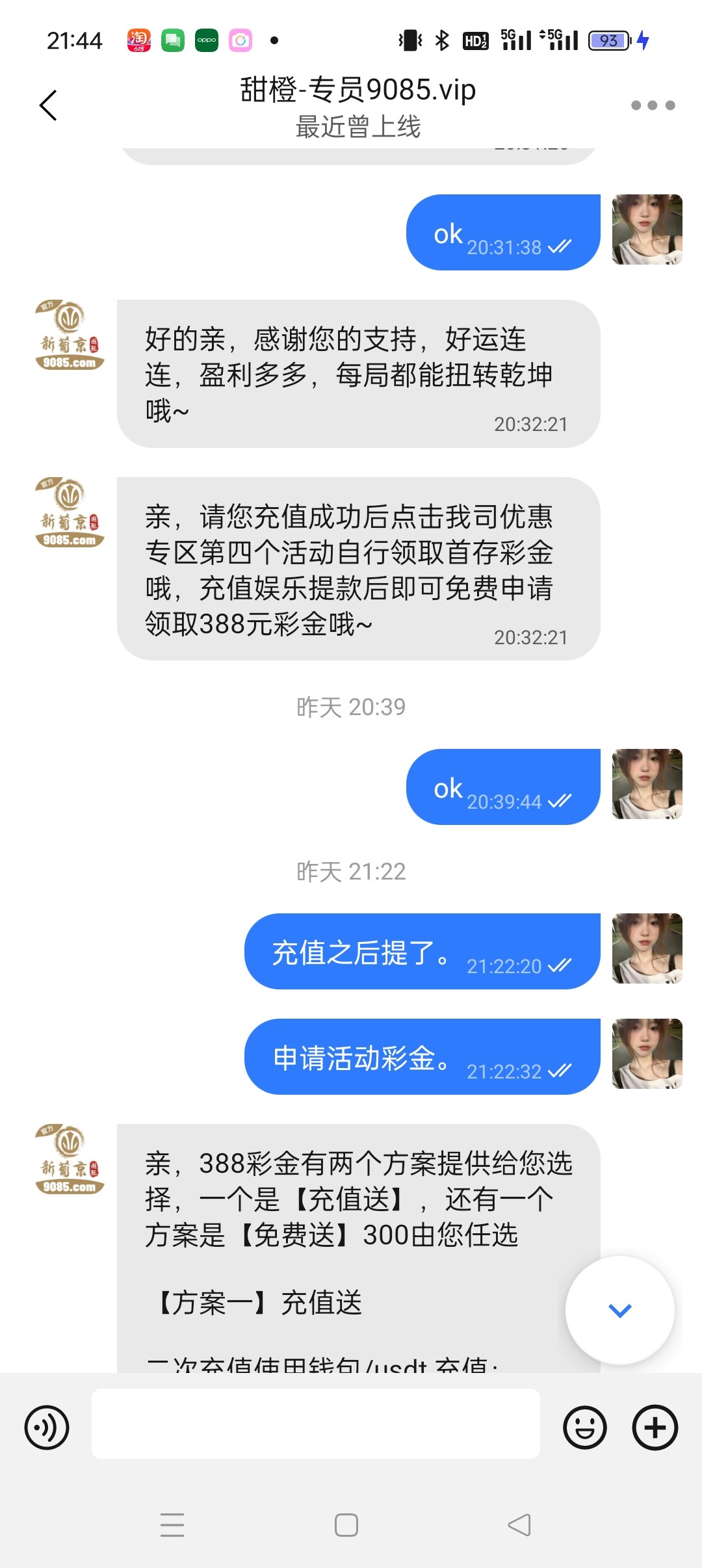Viewport: 702px width, 1568px height.
Task: Open 甜橙-专员9085.vip contact profile header
Action: 357,106
